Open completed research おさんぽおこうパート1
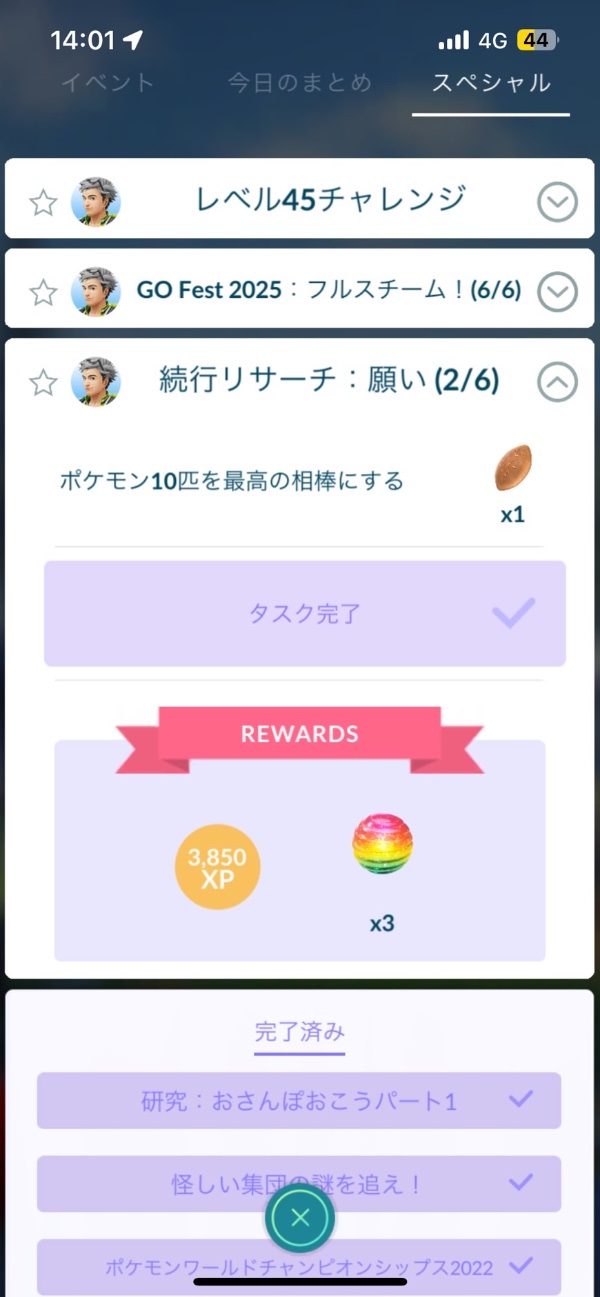Screen dimensions: 600x1297 (299, 1101)
